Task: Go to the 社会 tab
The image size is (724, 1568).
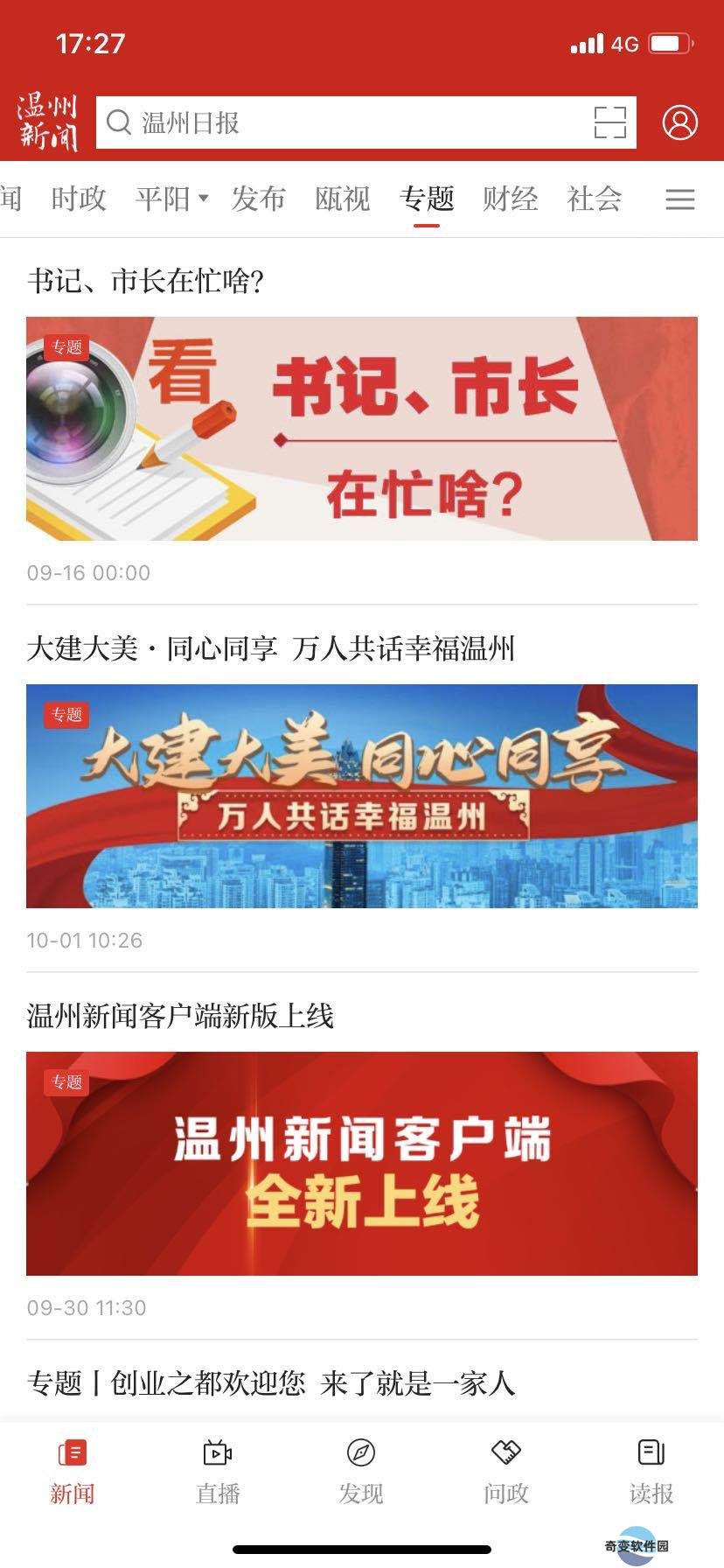Action: pyautogui.click(x=595, y=199)
